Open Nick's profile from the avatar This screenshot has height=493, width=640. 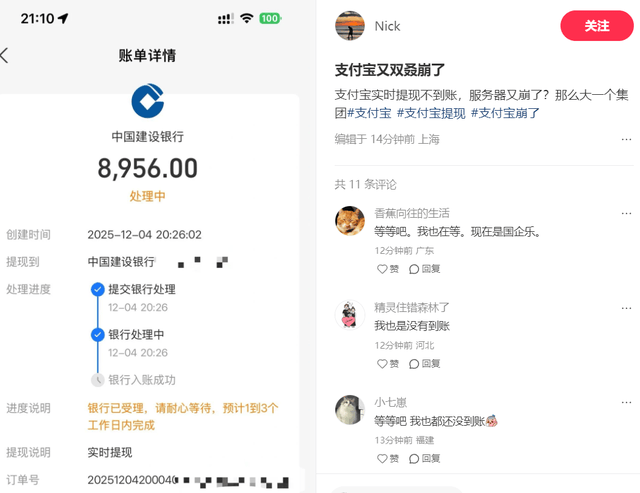tap(349, 26)
